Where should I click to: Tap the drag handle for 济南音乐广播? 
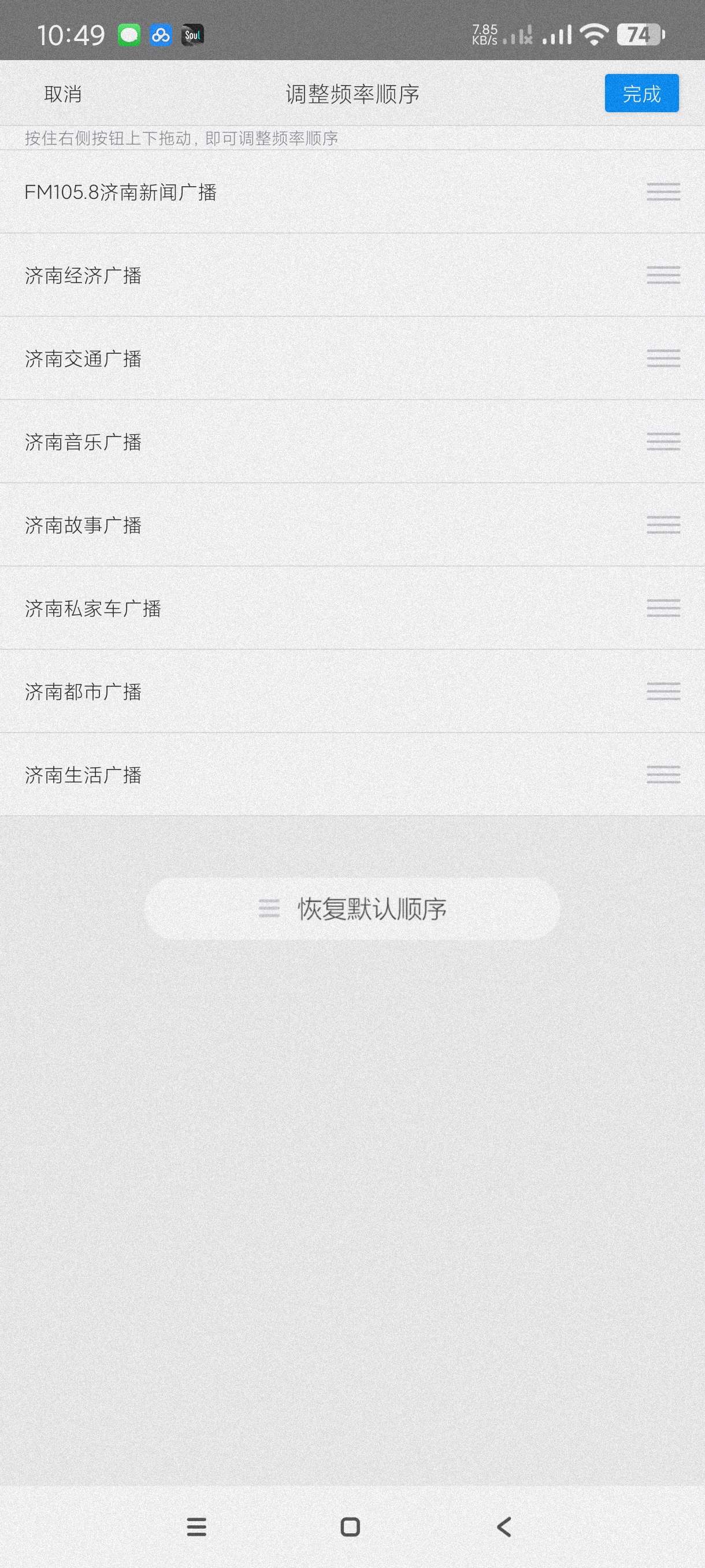point(663,441)
